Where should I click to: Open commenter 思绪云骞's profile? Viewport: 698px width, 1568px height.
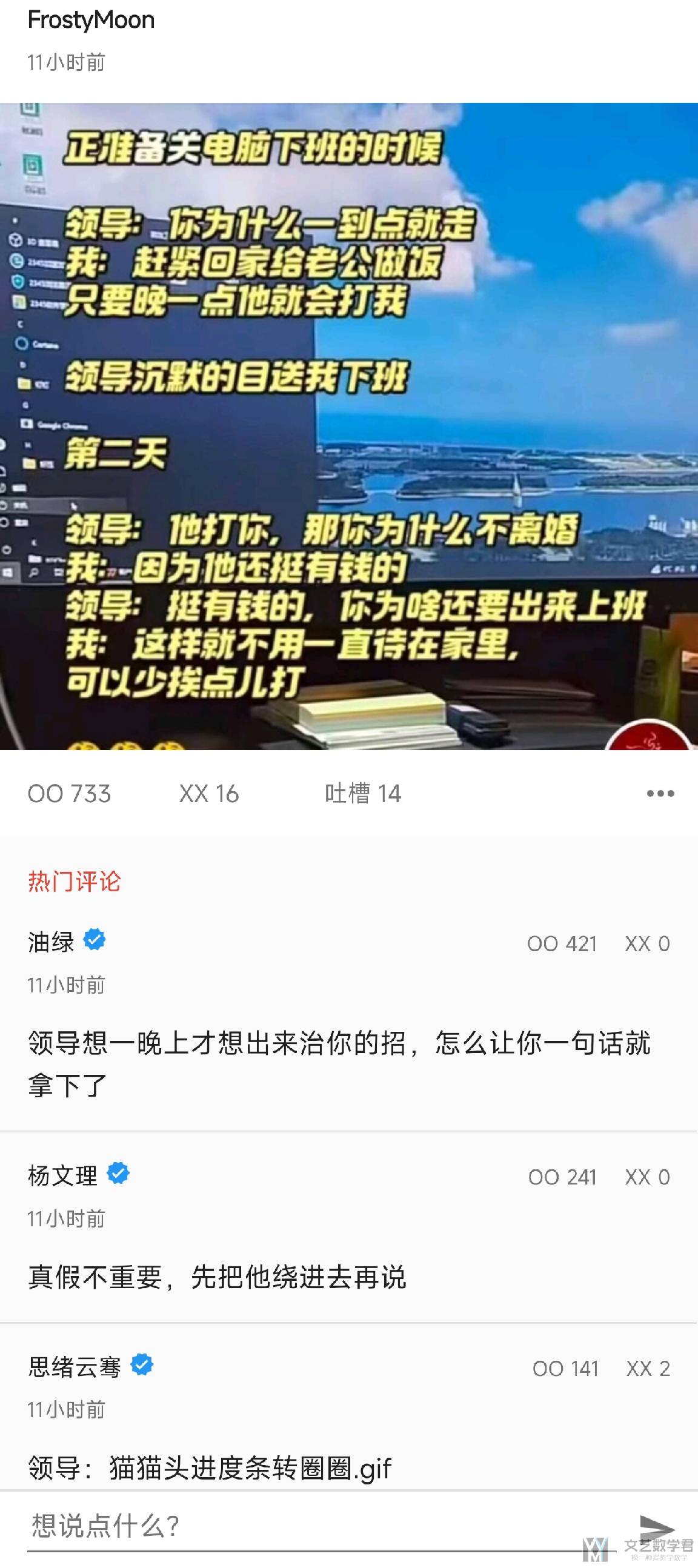[75, 1367]
